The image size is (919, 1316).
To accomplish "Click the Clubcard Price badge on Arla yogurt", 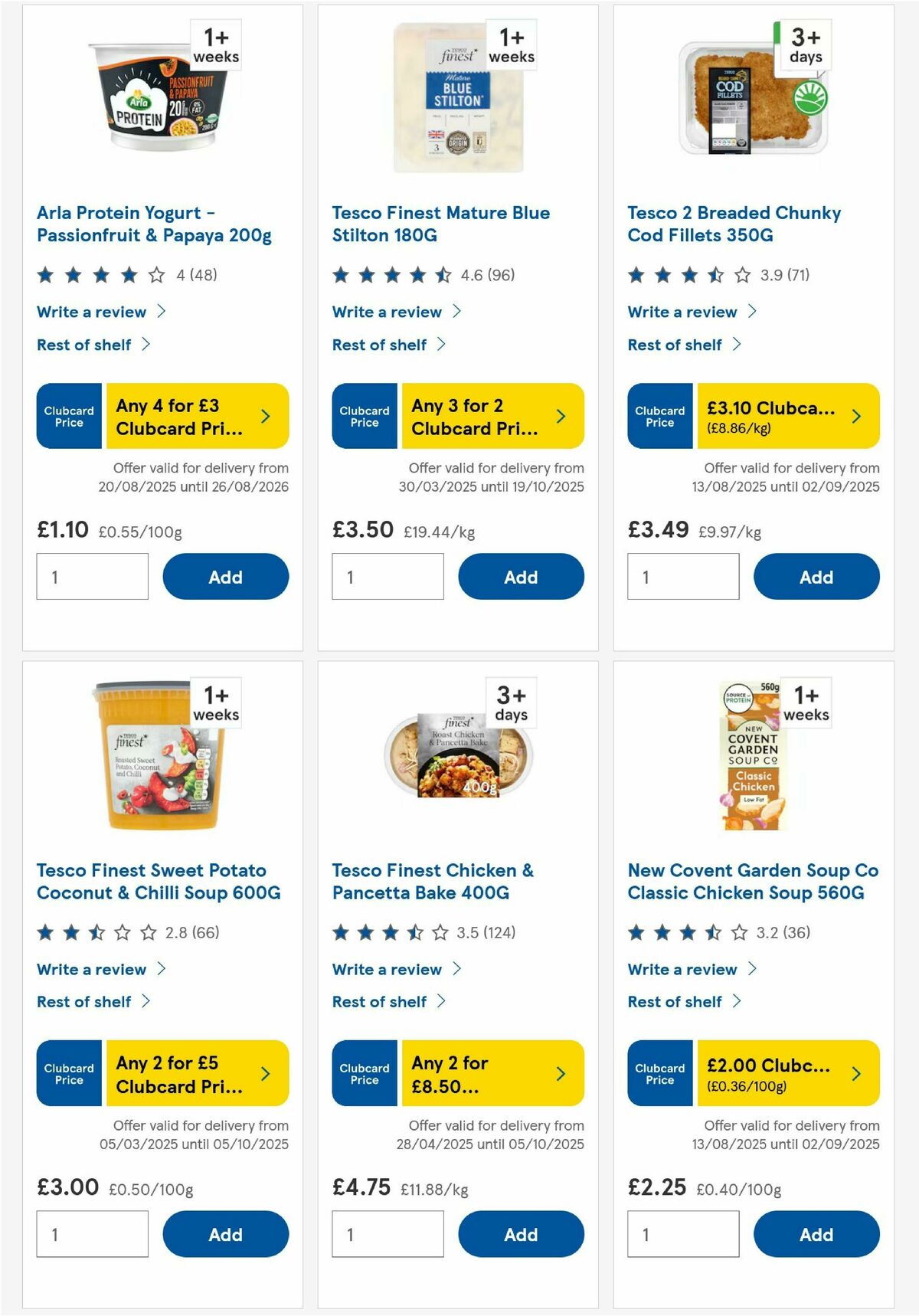I will (68, 416).
